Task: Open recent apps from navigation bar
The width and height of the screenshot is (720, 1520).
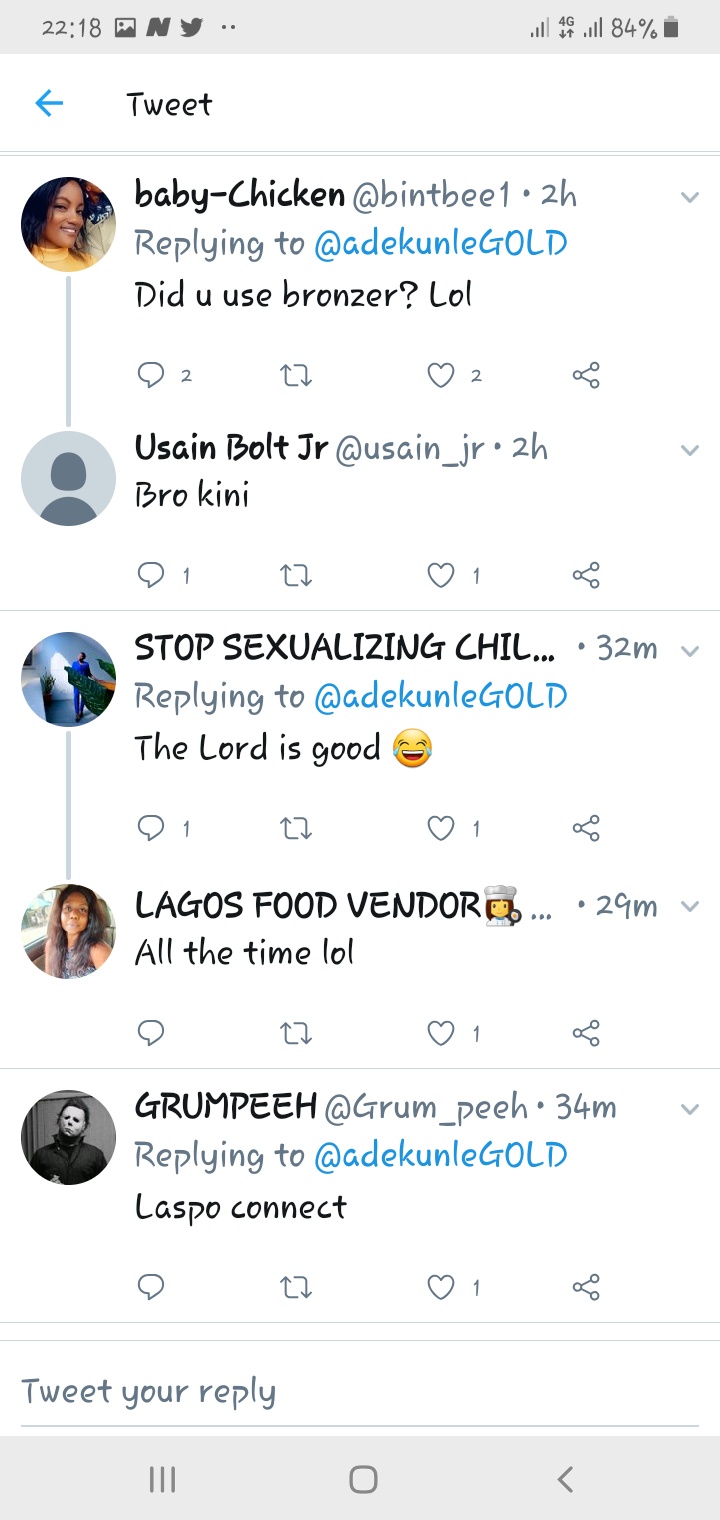Action: [162, 1479]
